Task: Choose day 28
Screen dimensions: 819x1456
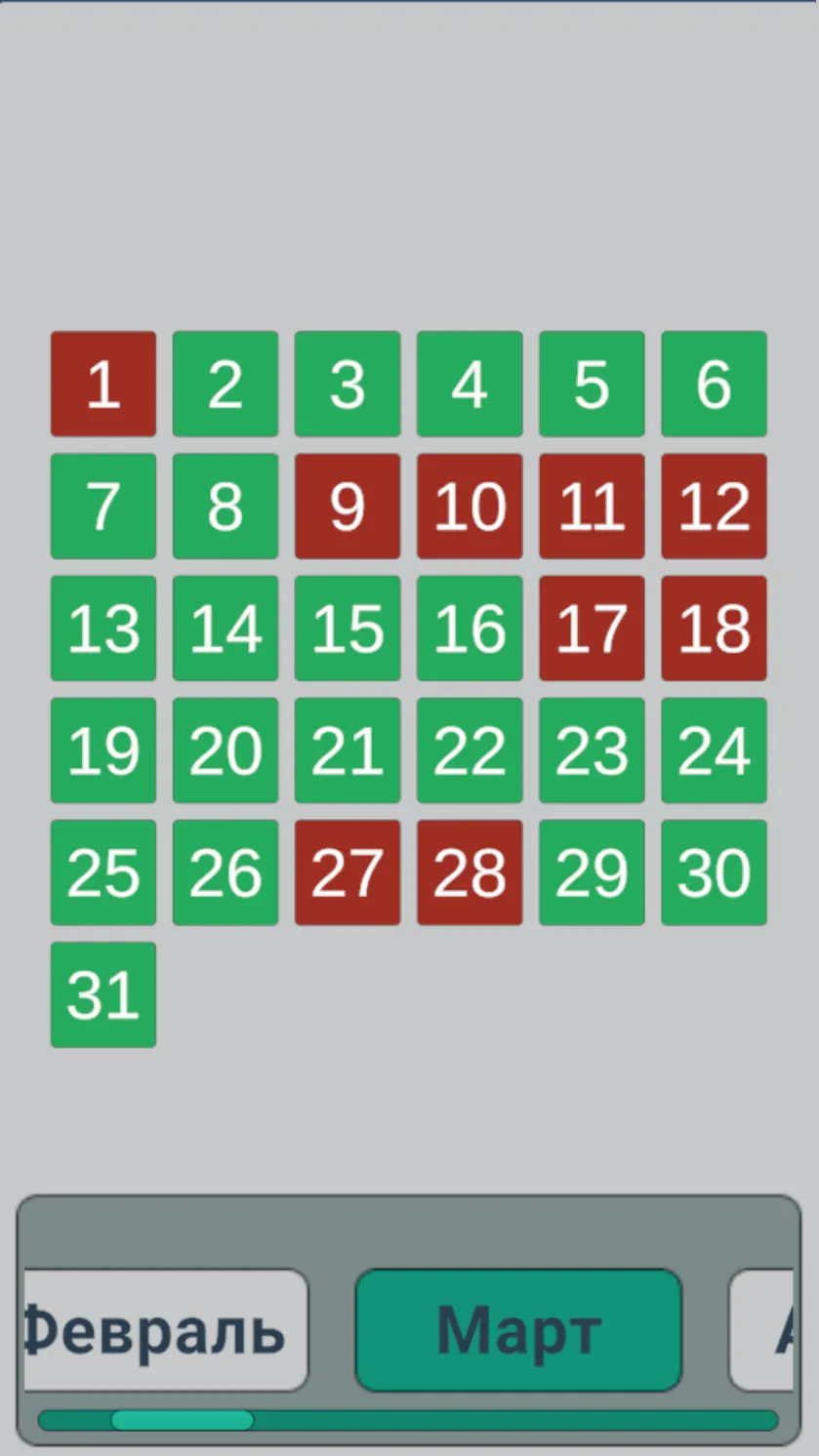Action: click(470, 872)
